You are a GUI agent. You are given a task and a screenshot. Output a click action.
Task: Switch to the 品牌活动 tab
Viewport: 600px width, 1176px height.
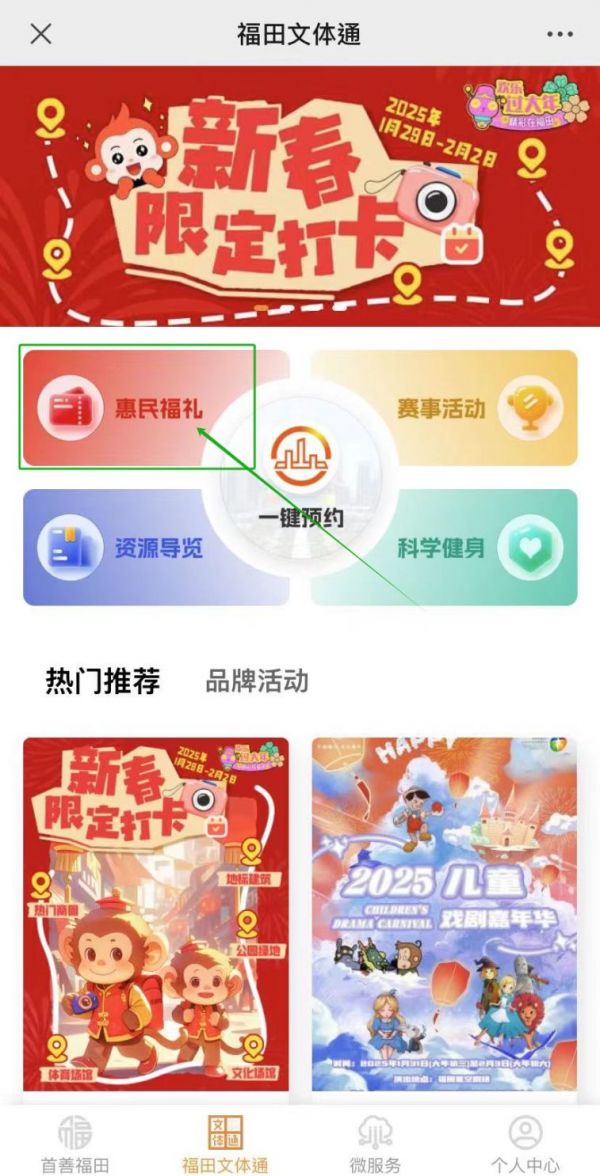(x=257, y=682)
